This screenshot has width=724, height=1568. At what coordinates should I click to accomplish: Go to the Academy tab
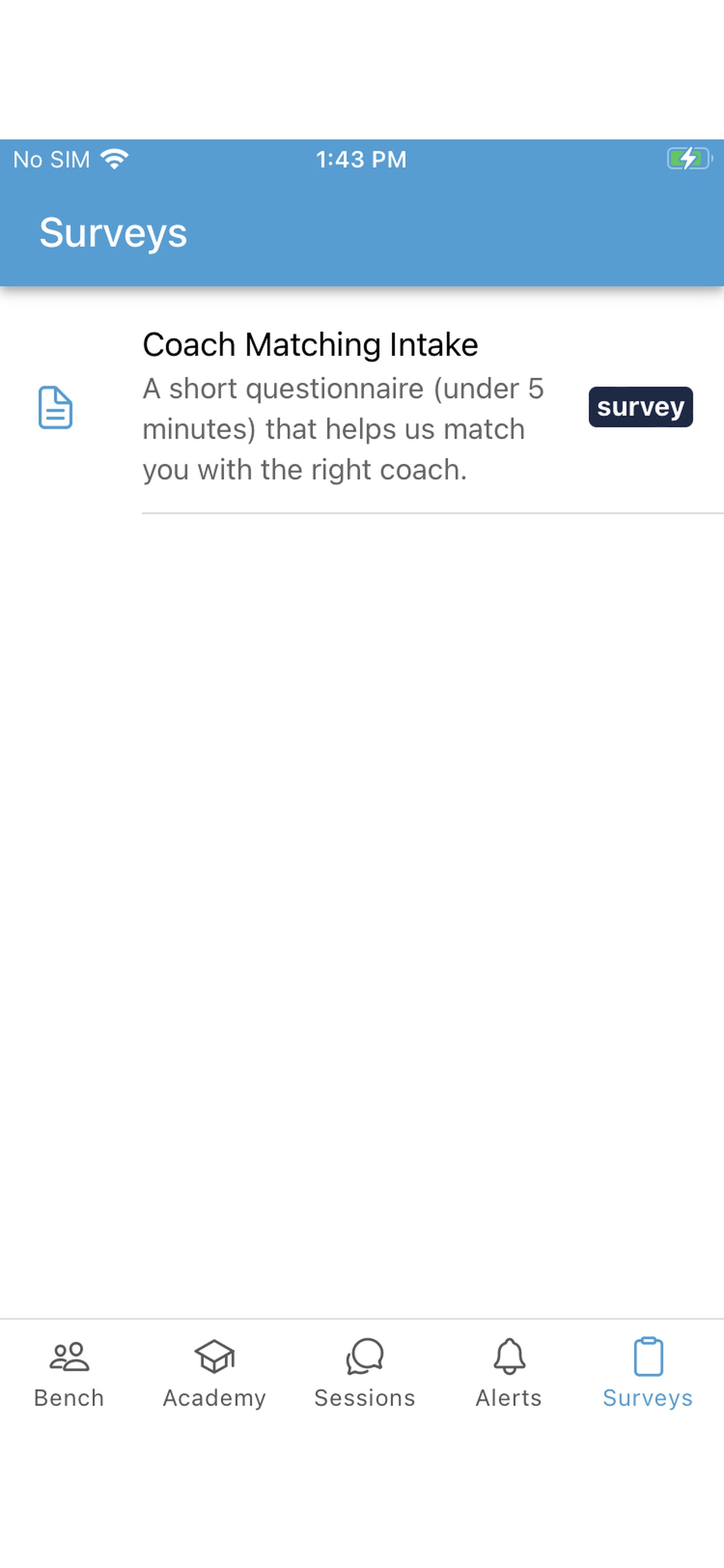(214, 1373)
